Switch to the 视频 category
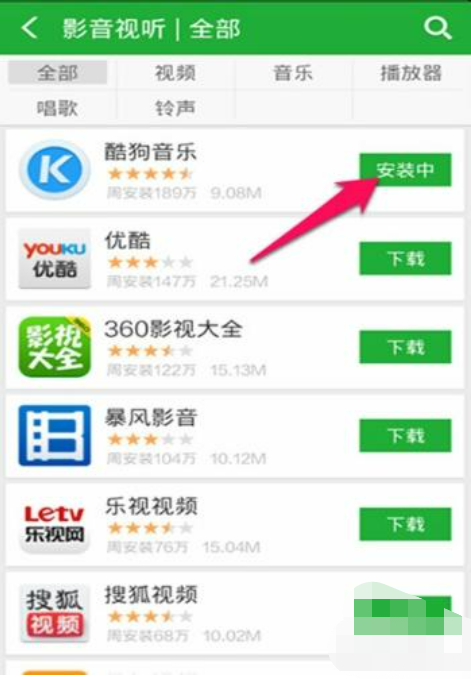Viewport: 471px width, 679px height. point(175,72)
